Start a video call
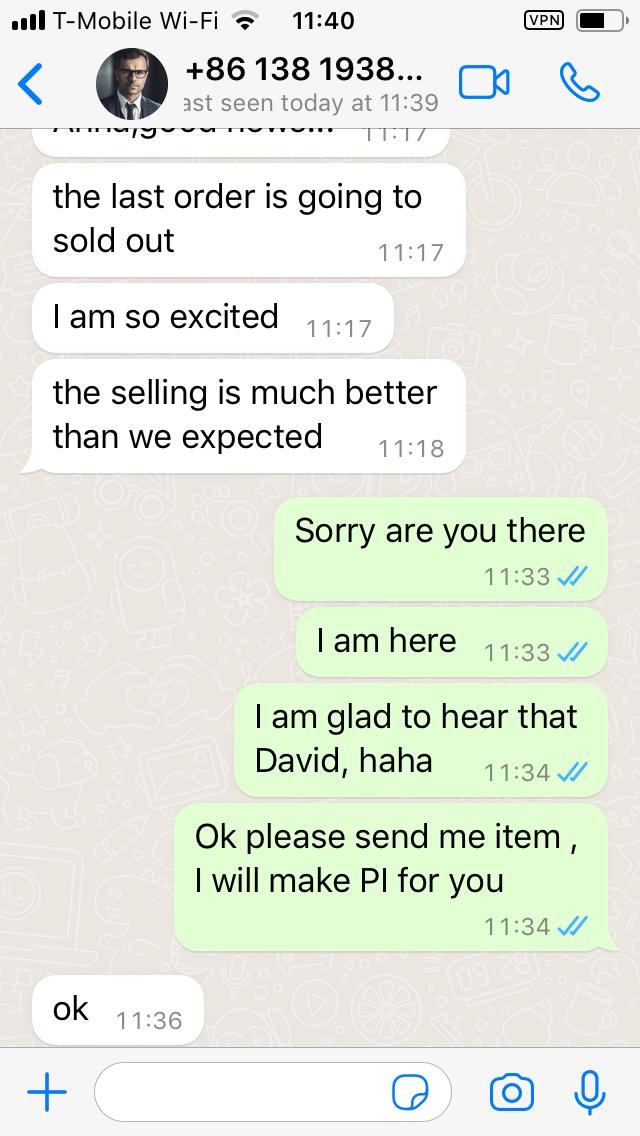The image size is (640, 1136). pyautogui.click(x=484, y=83)
